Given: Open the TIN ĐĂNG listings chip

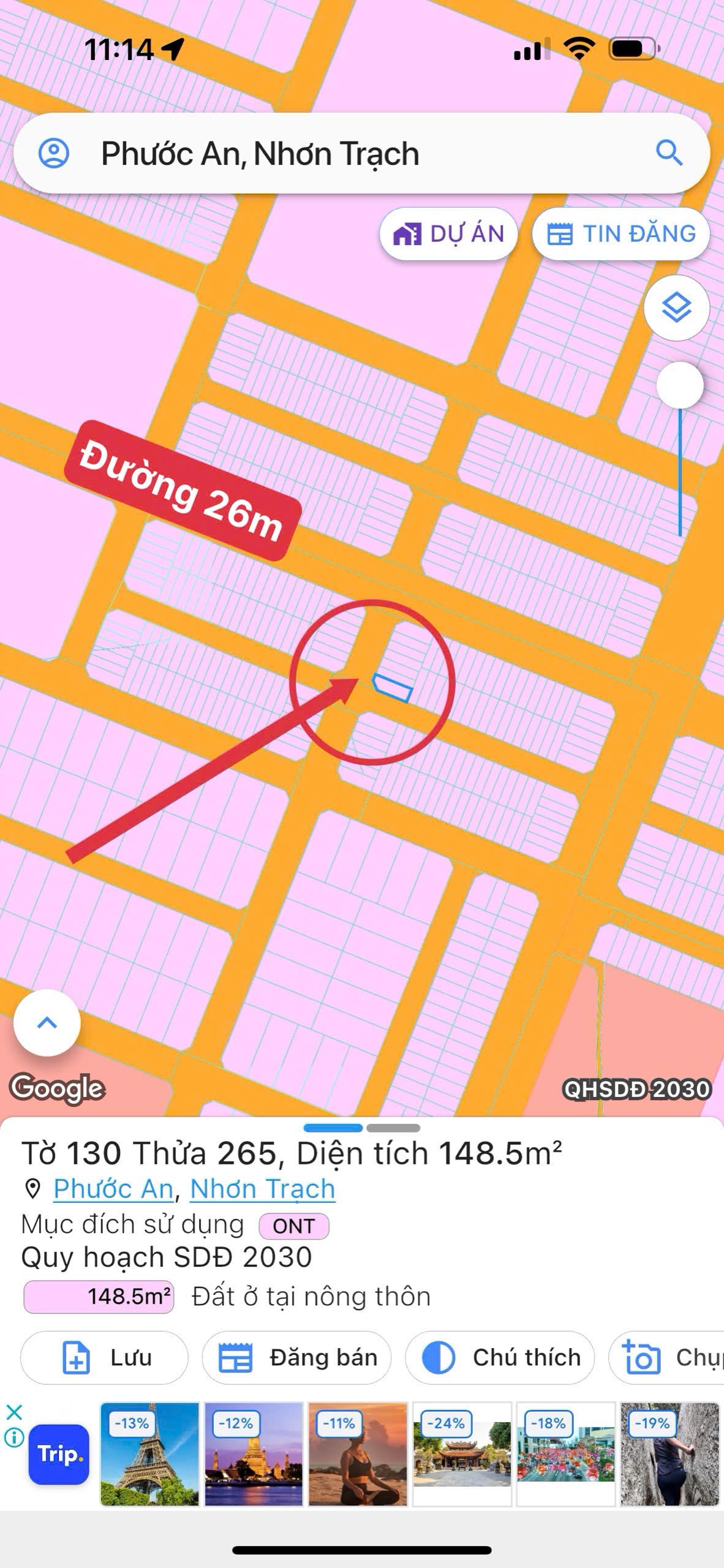Looking at the screenshot, I should tap(621, 234).
